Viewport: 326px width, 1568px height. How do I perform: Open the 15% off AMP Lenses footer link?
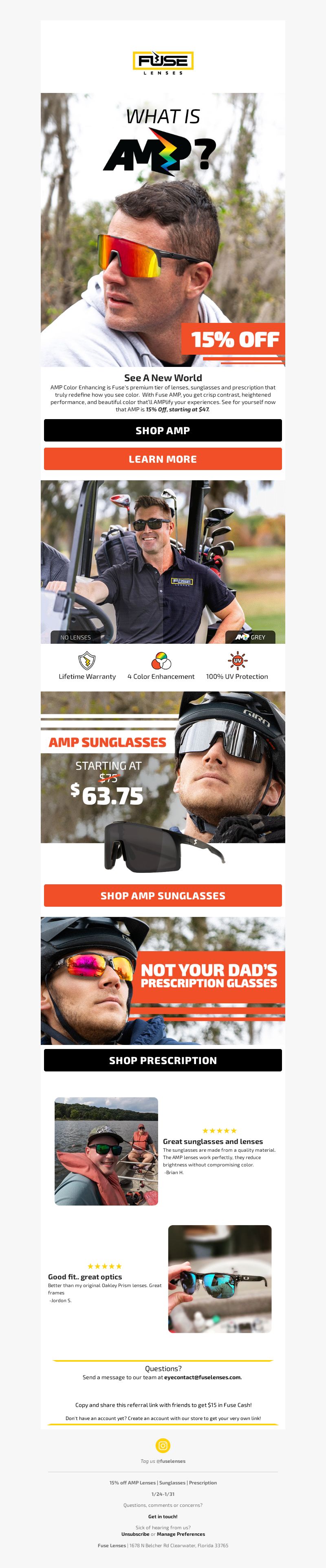coord(132,1482)
